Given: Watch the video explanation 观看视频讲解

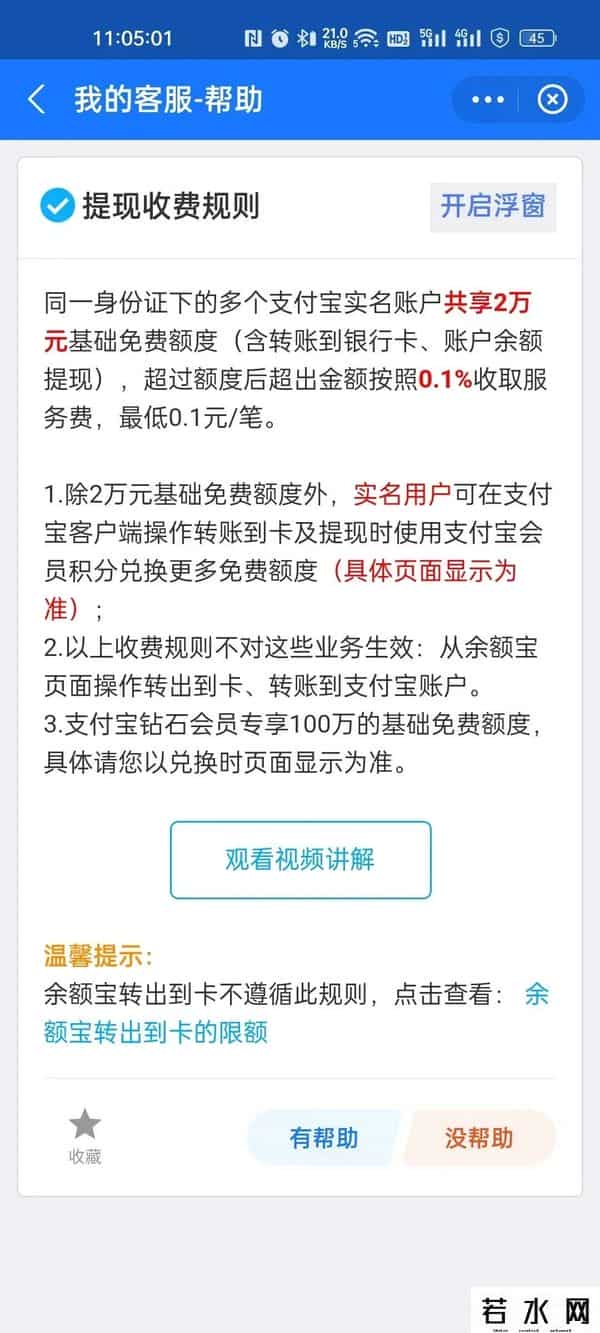Looking at the screenshot, I should pos(300,860).
